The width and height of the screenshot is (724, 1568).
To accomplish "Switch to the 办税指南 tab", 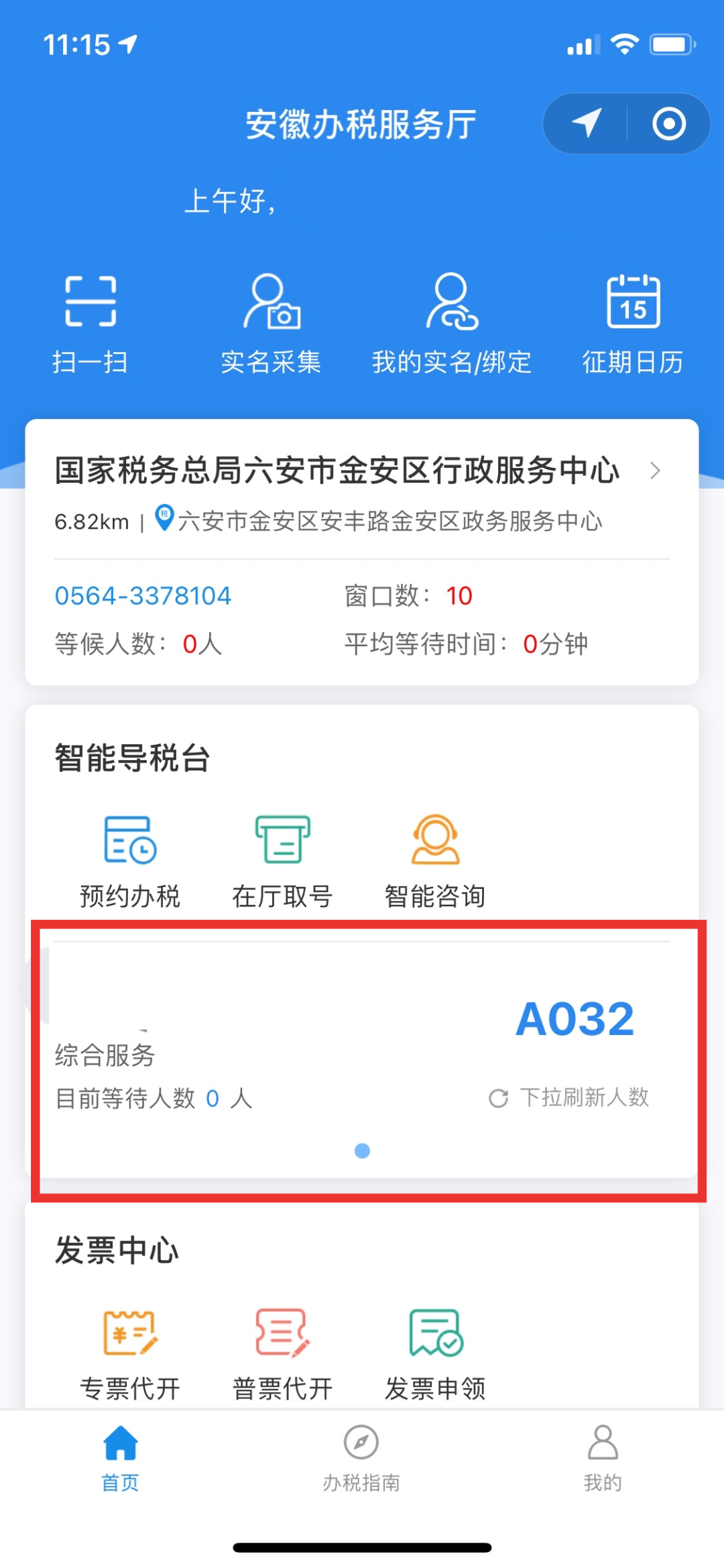I will point(362,1457).
